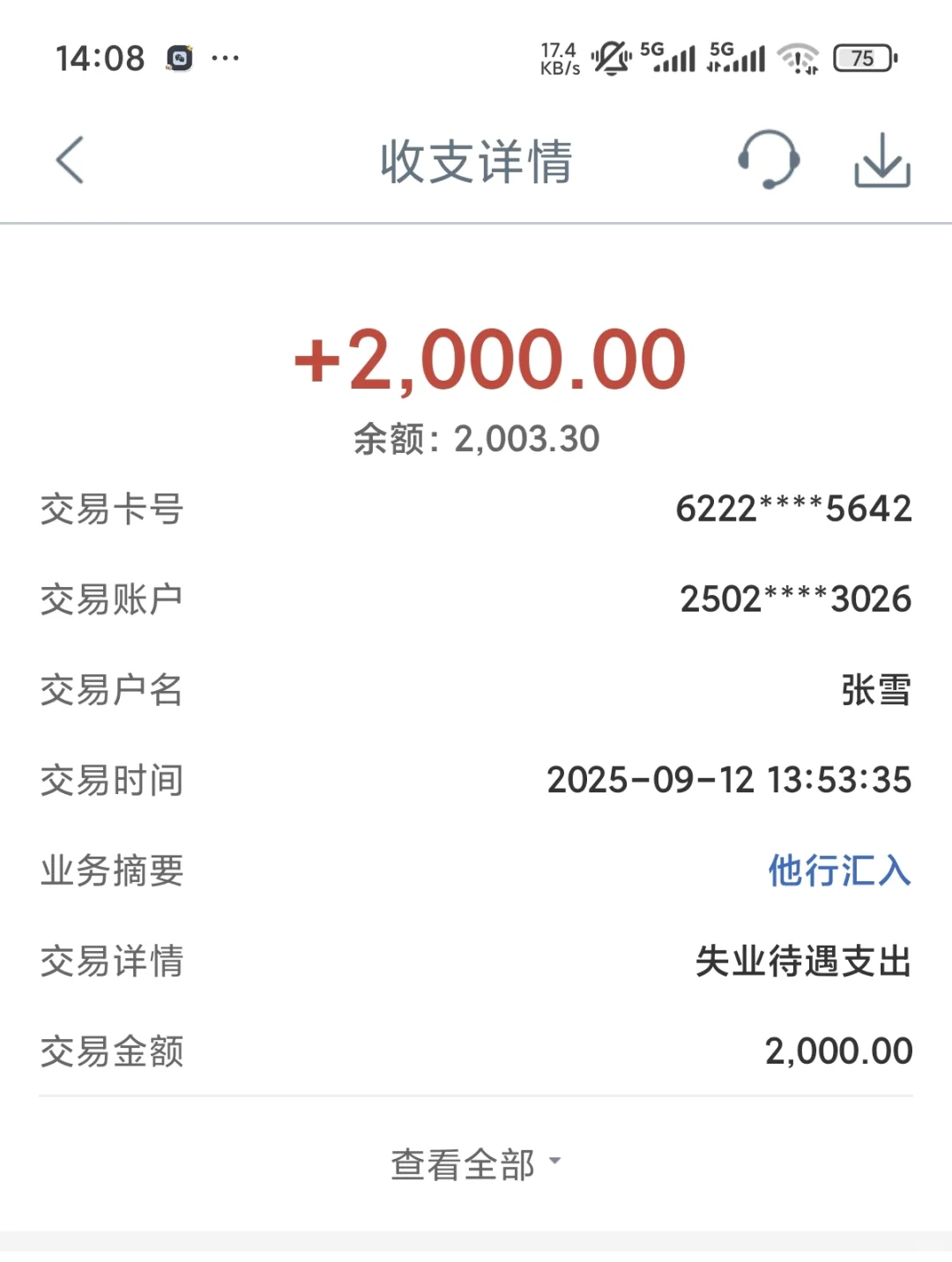Go back from the 收支详情 page
952x1262 pixels.
tap(71, 160)
